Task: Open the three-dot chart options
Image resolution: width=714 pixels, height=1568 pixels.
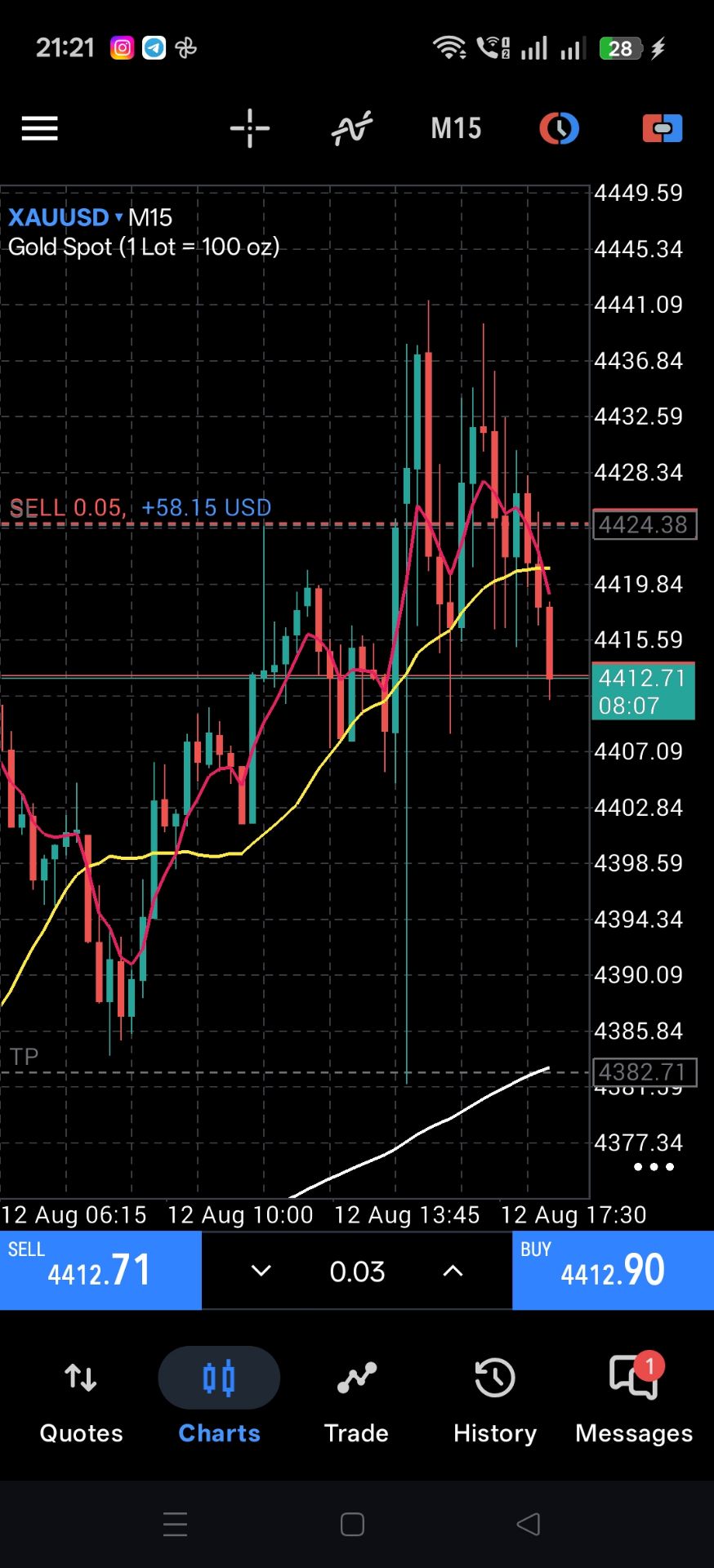Action: (654, 1167)
